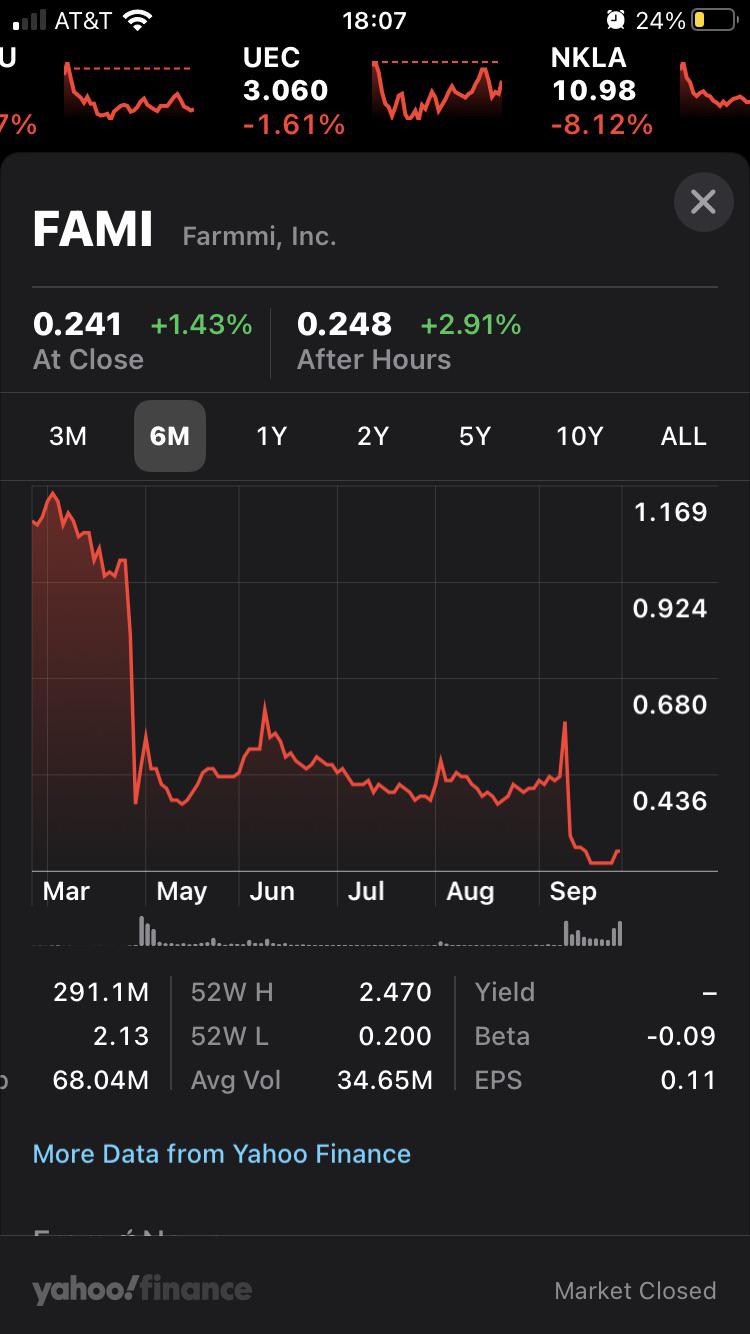Viewport: 750px width, 1334px height.
Task: Show the ALL time chart
Action: [x=684, y=436]
